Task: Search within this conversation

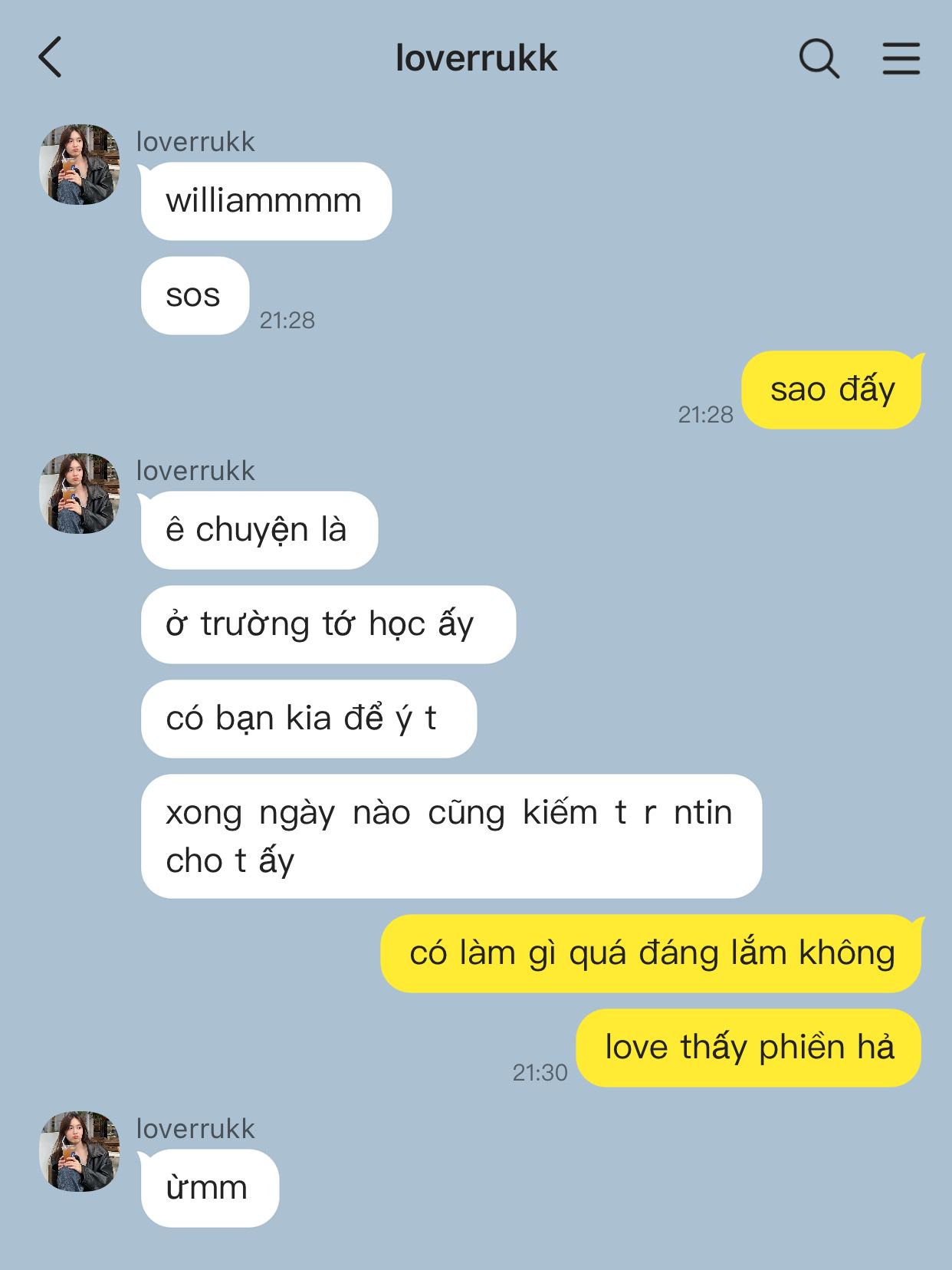Action: [819, 58]
